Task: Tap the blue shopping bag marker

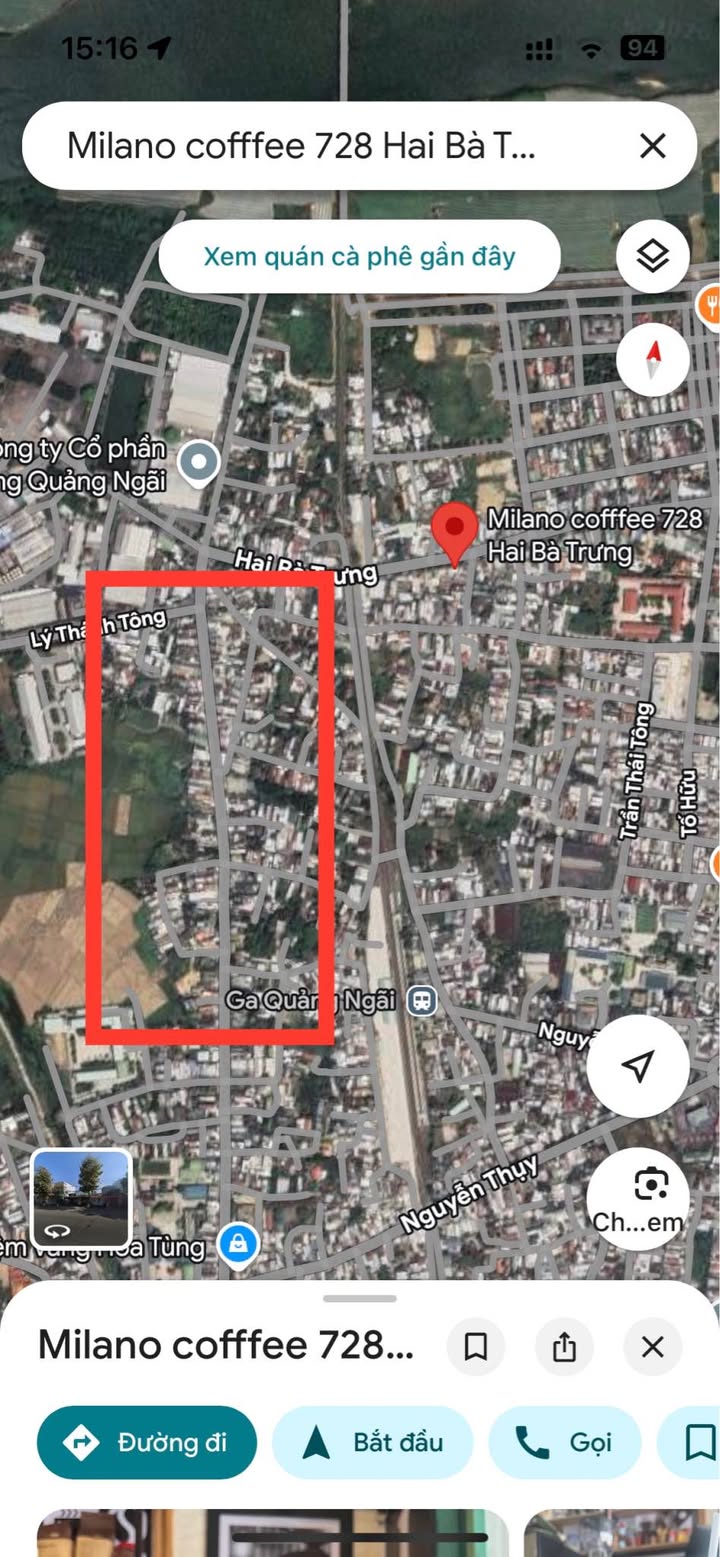Action: 238,1245
